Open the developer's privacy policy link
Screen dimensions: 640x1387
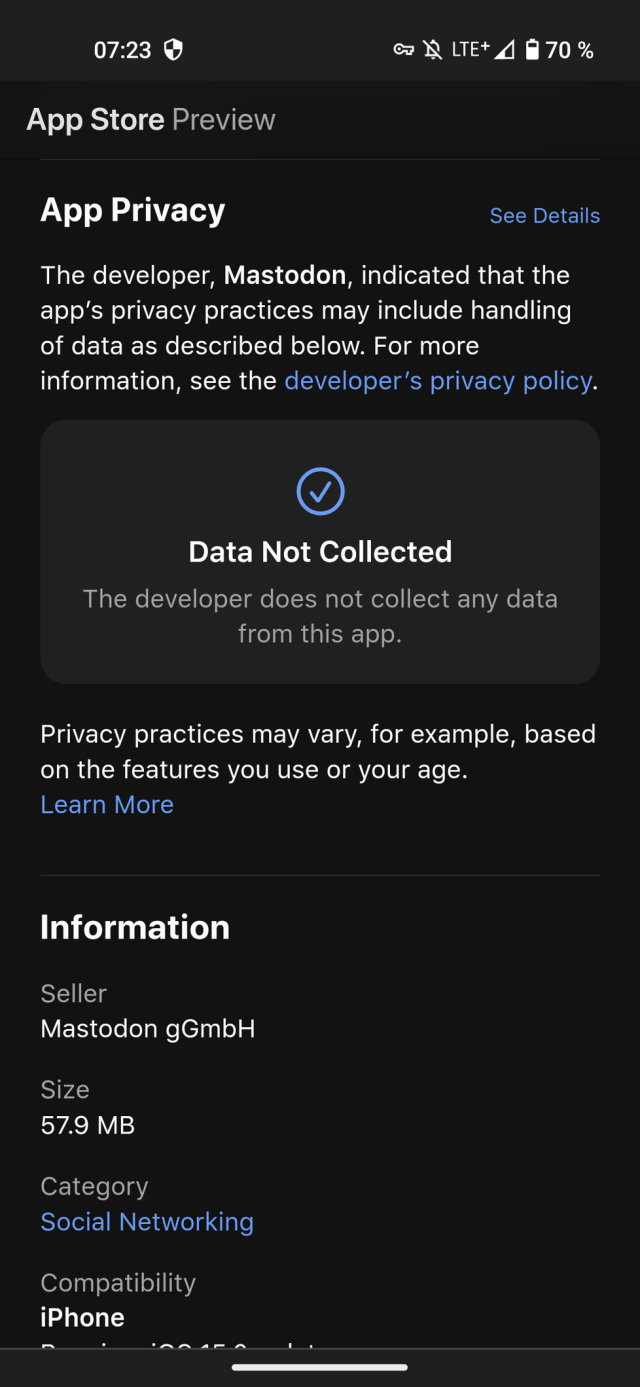(438, 381)
